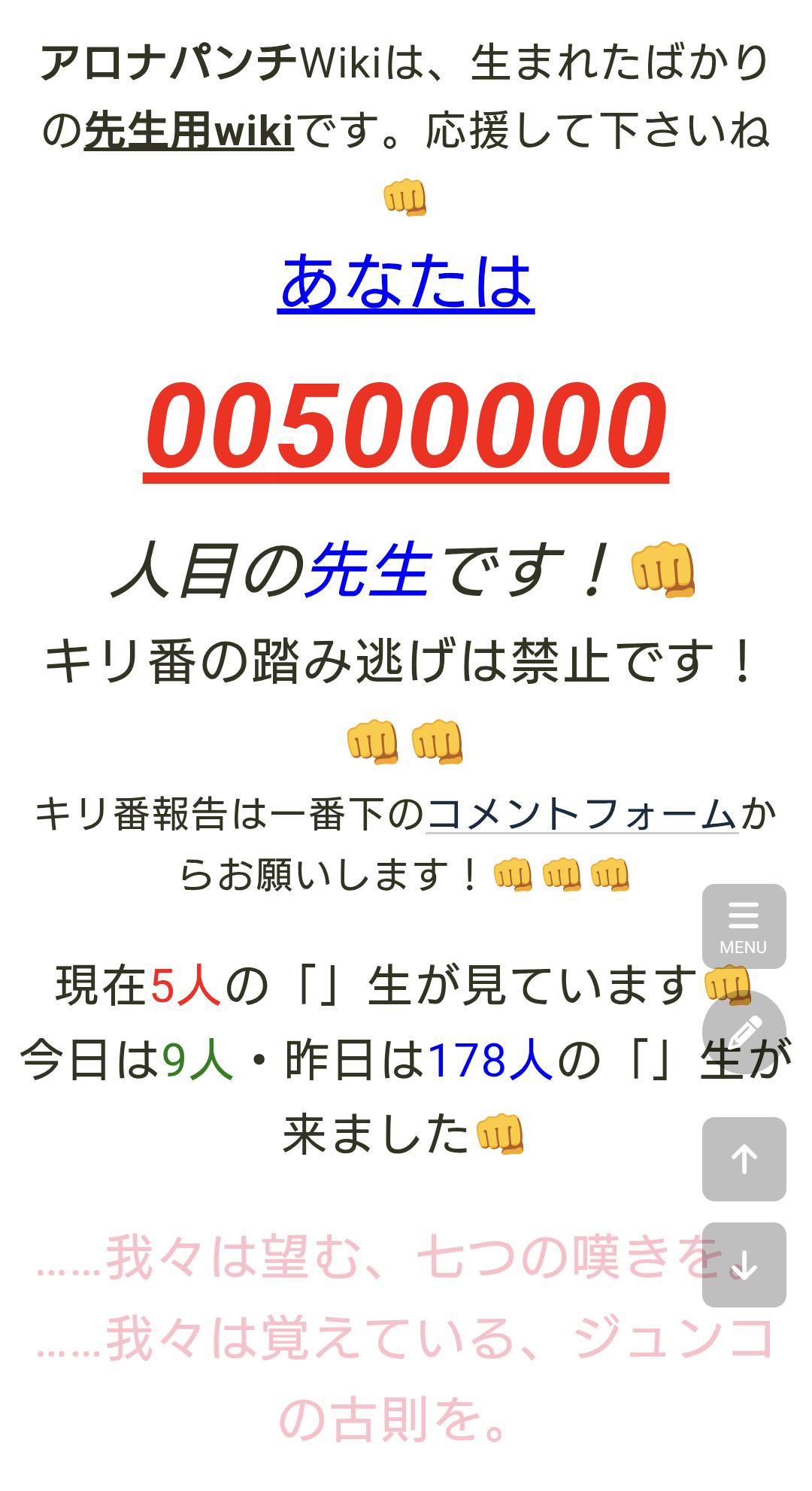The width and height of the screenshot is (812, 1491).
Task: Open the 先生用wiki link
Action: (188, 131)
